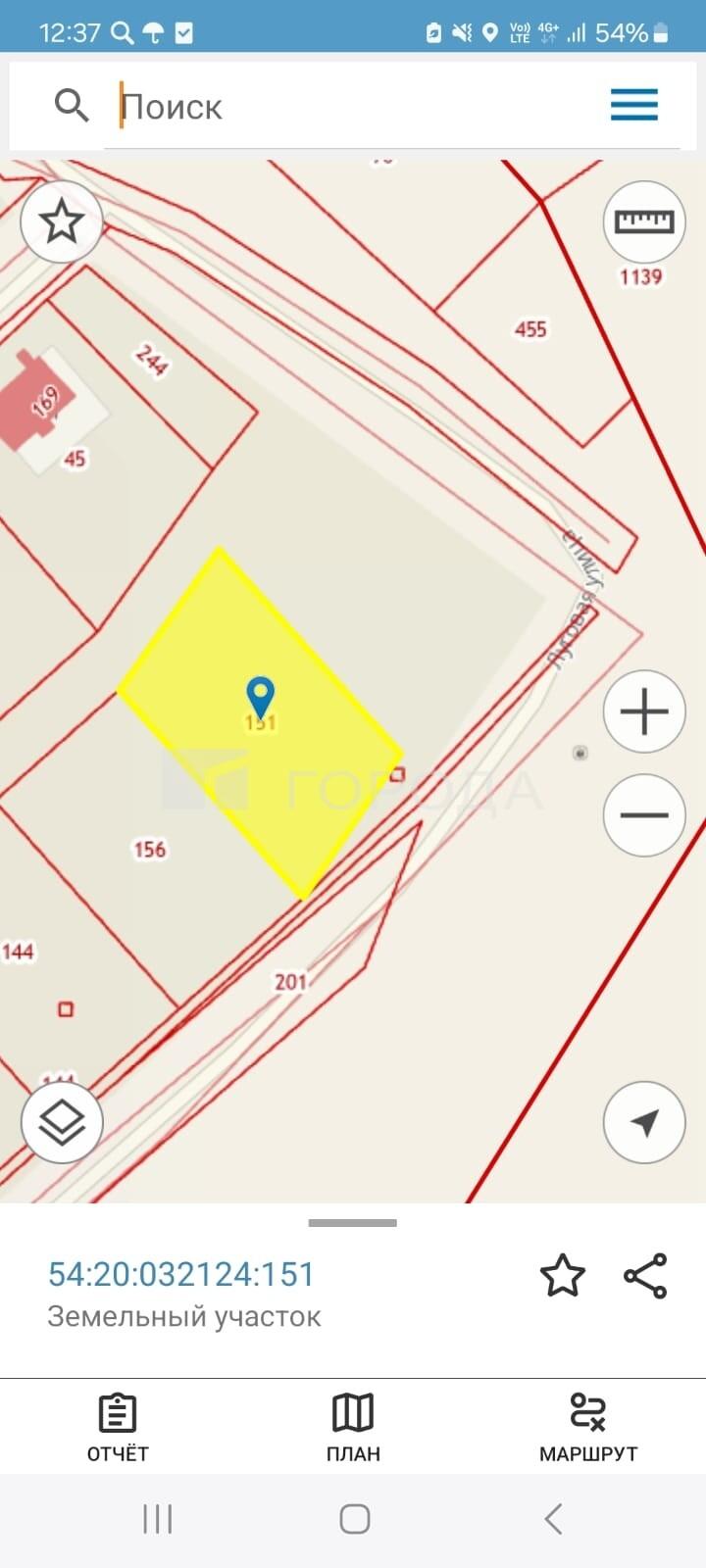Add parcel 54:20:032124:151 to favorites

click(x=562, y=1276)
